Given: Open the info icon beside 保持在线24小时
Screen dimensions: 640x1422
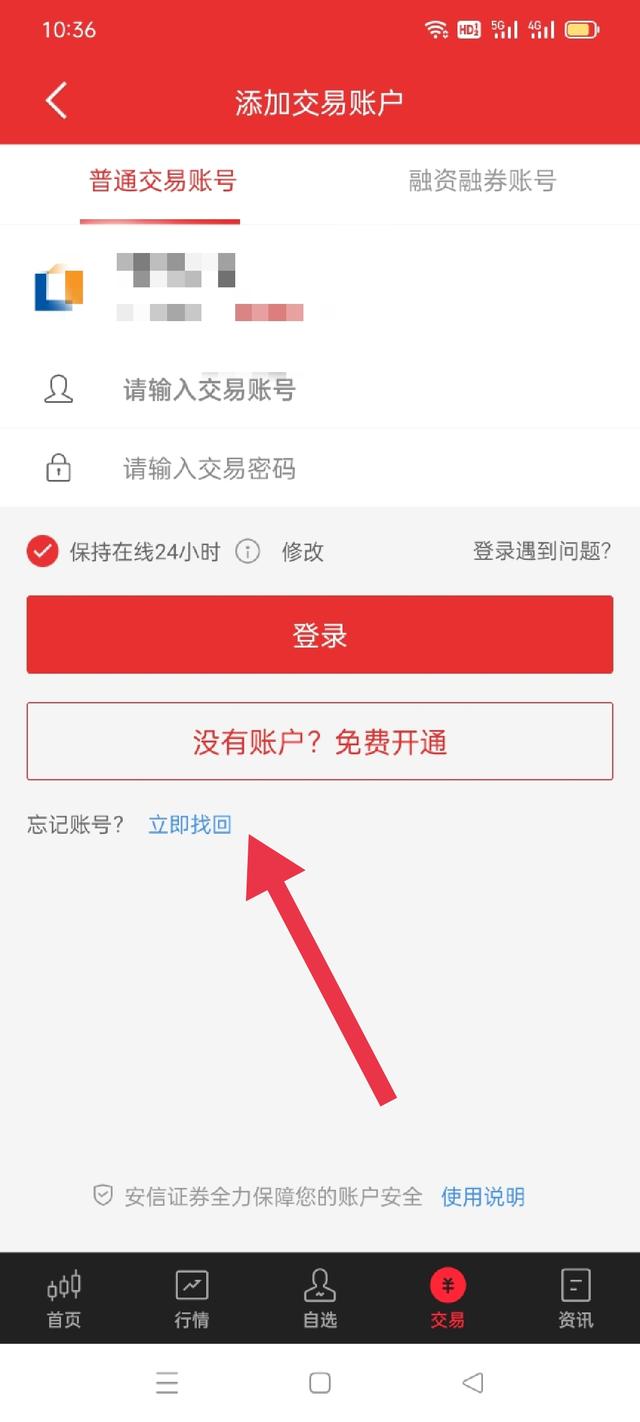Looking at the screenshot, I should 247,551.
